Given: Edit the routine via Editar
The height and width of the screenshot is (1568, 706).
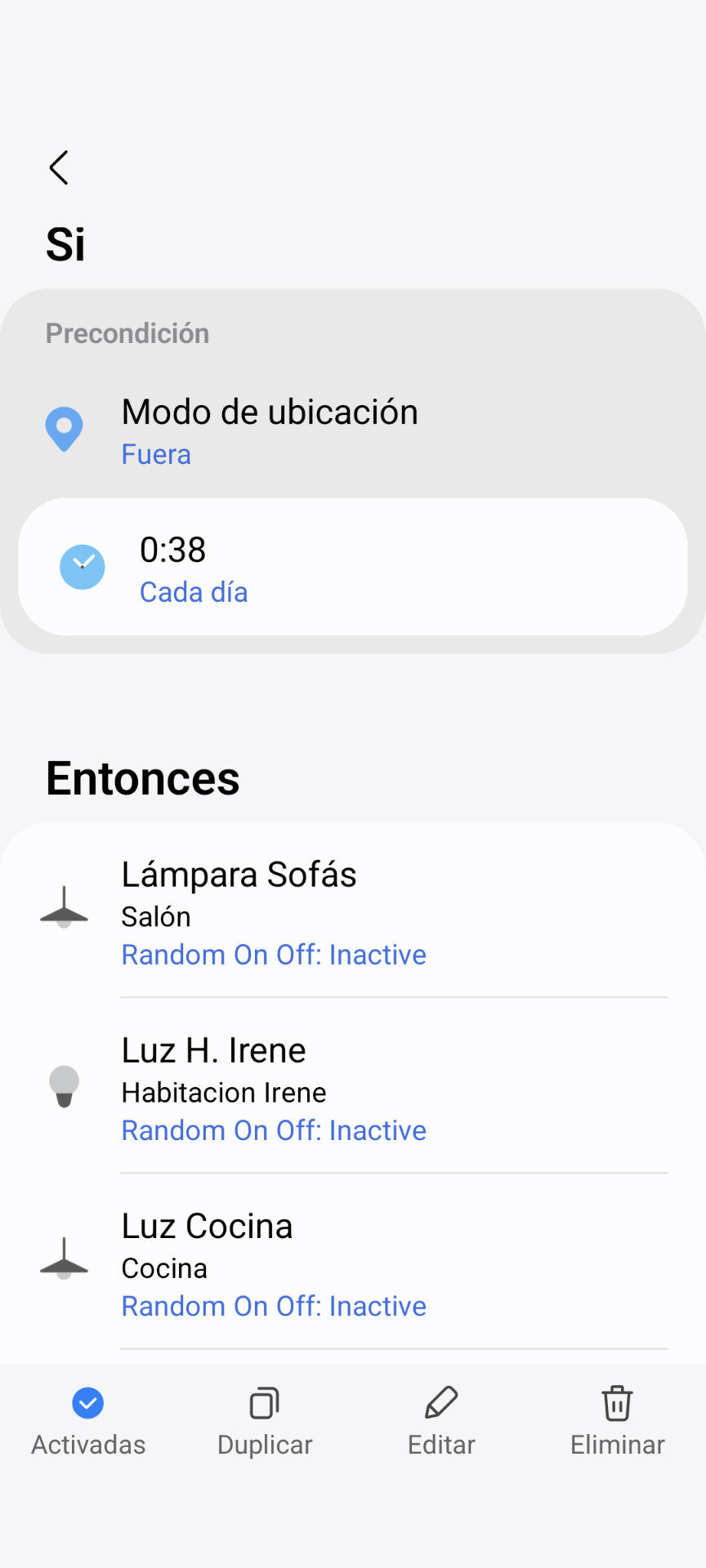Looking at the screenshot, I should point(441,1422).
